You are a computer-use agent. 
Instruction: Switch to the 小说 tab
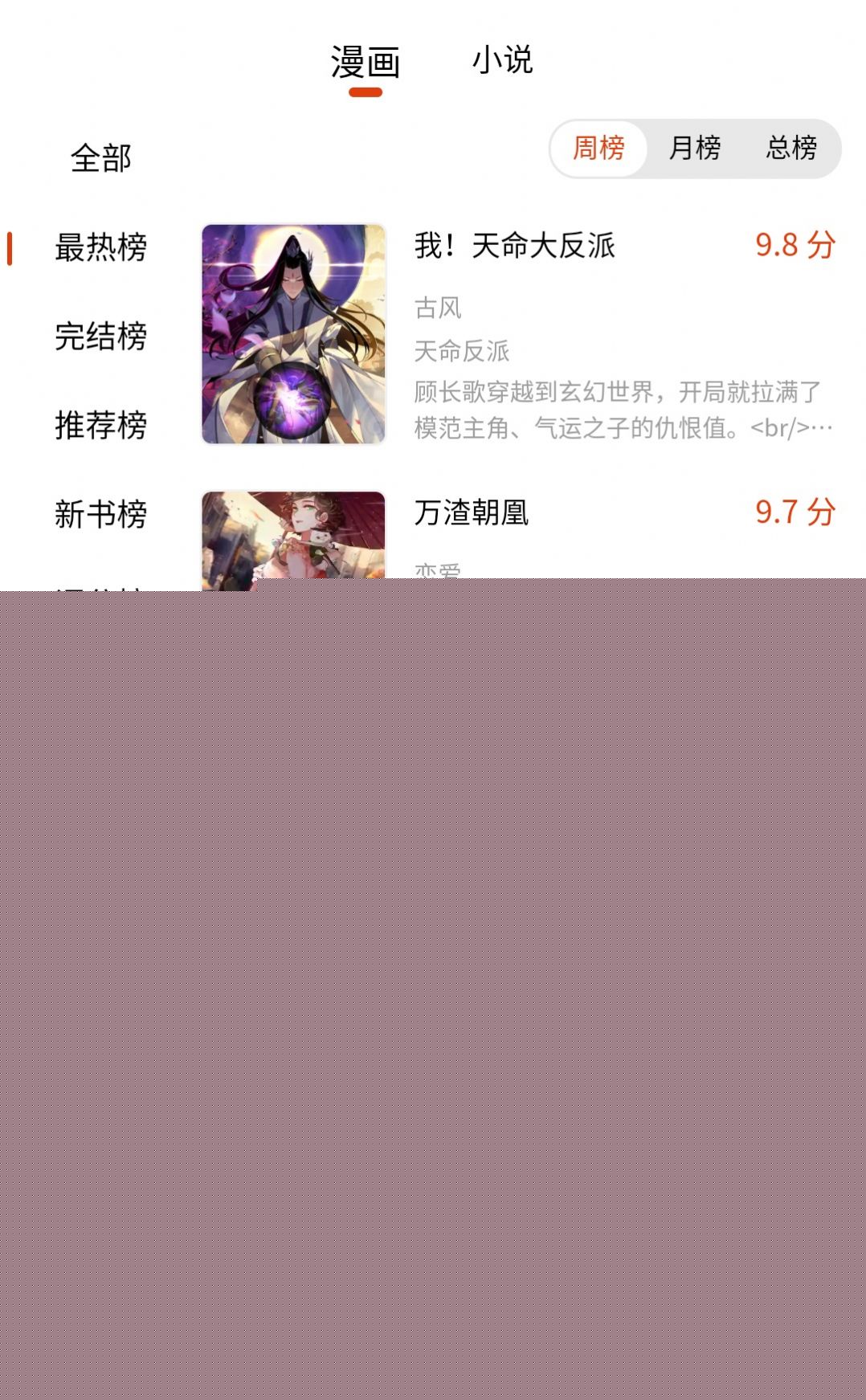pyautogui.click(x=502, y=60)
